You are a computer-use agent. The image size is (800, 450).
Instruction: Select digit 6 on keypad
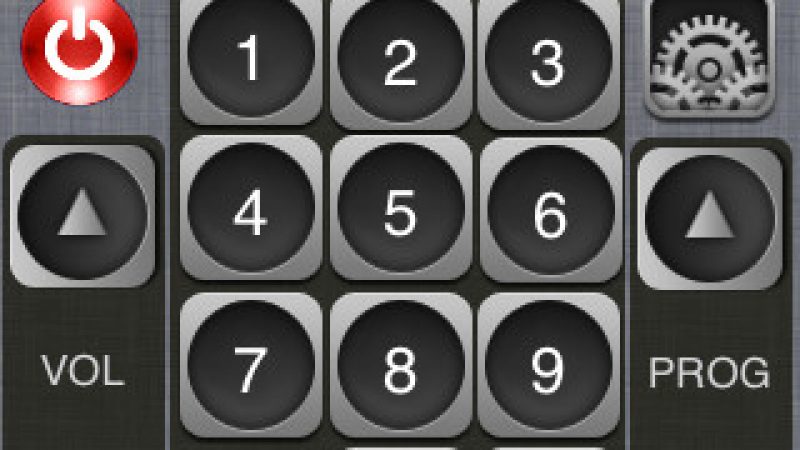pos(549,212)
